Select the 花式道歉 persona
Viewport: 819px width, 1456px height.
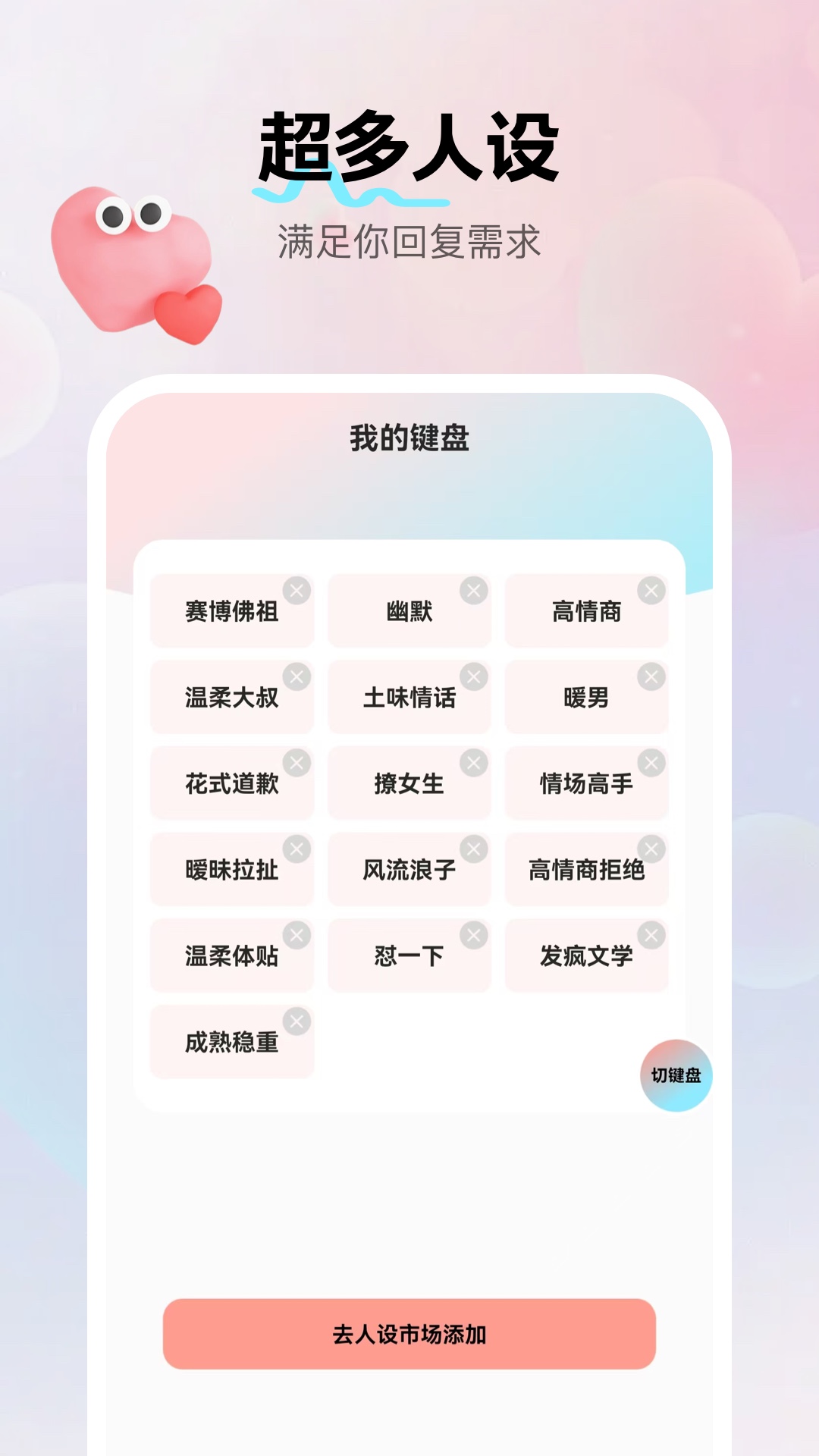231,783
